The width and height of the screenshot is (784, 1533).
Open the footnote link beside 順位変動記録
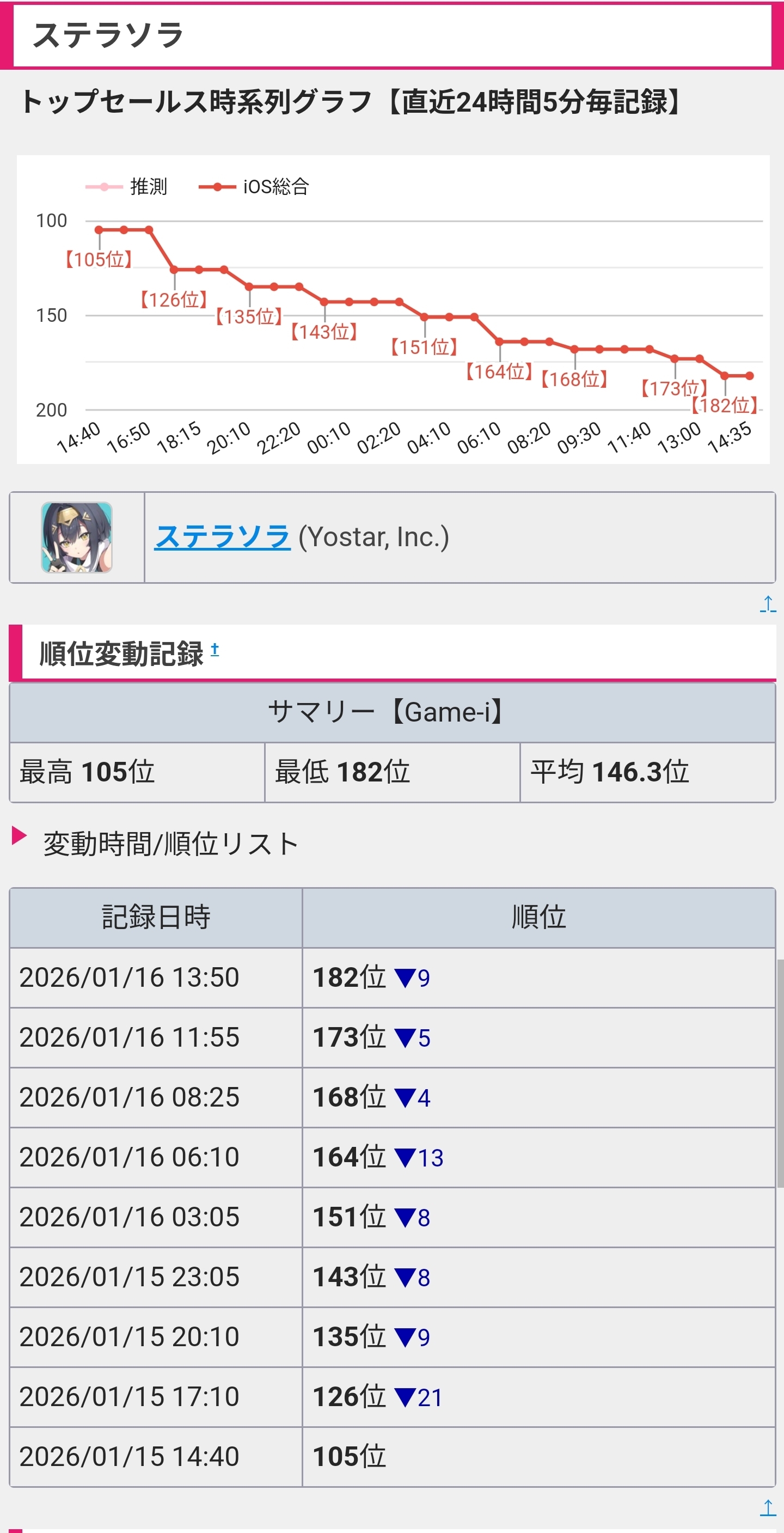click(215, 649)
